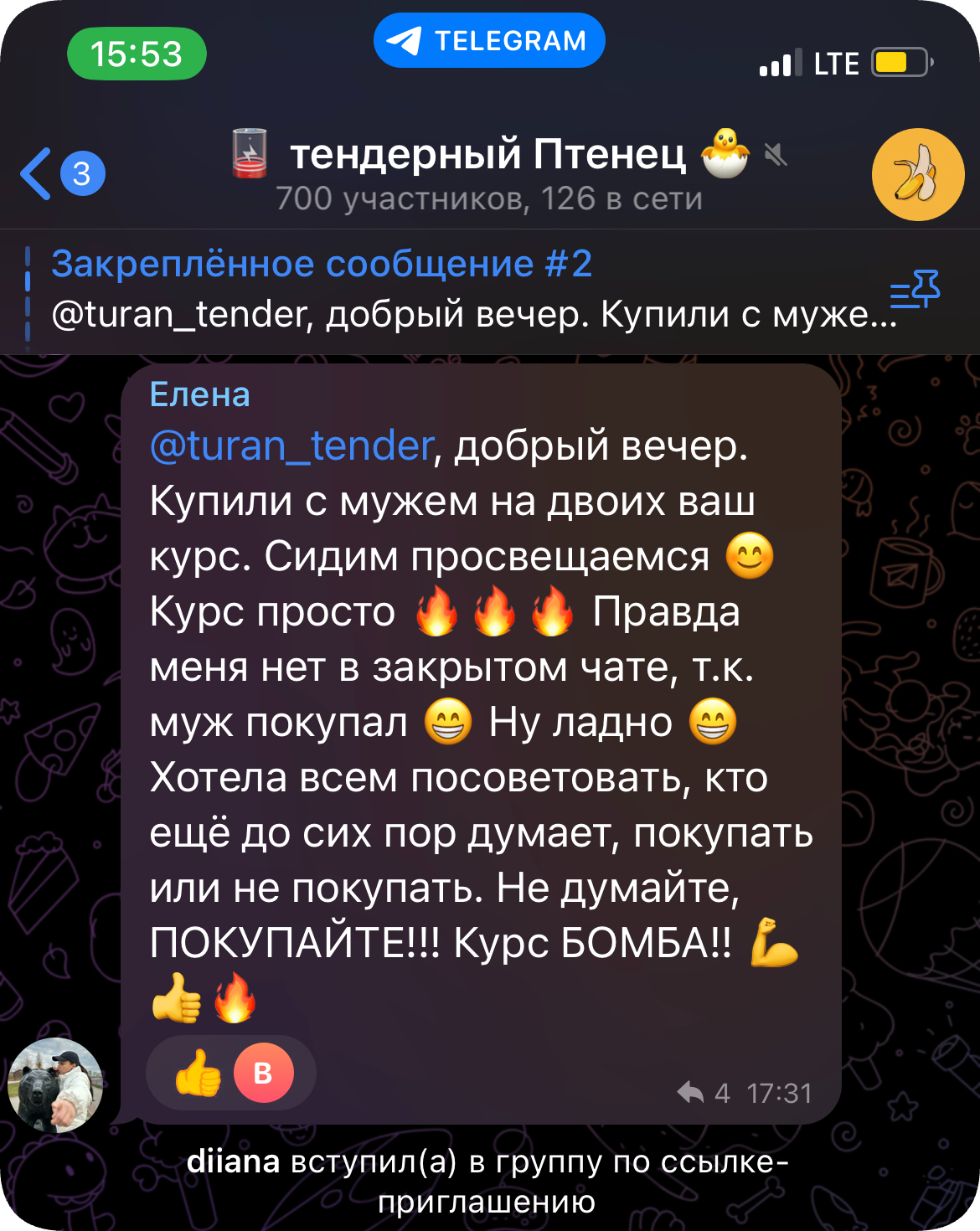
Task: Open тендерный Птенец group info
Action: click(x=489, y=173)
